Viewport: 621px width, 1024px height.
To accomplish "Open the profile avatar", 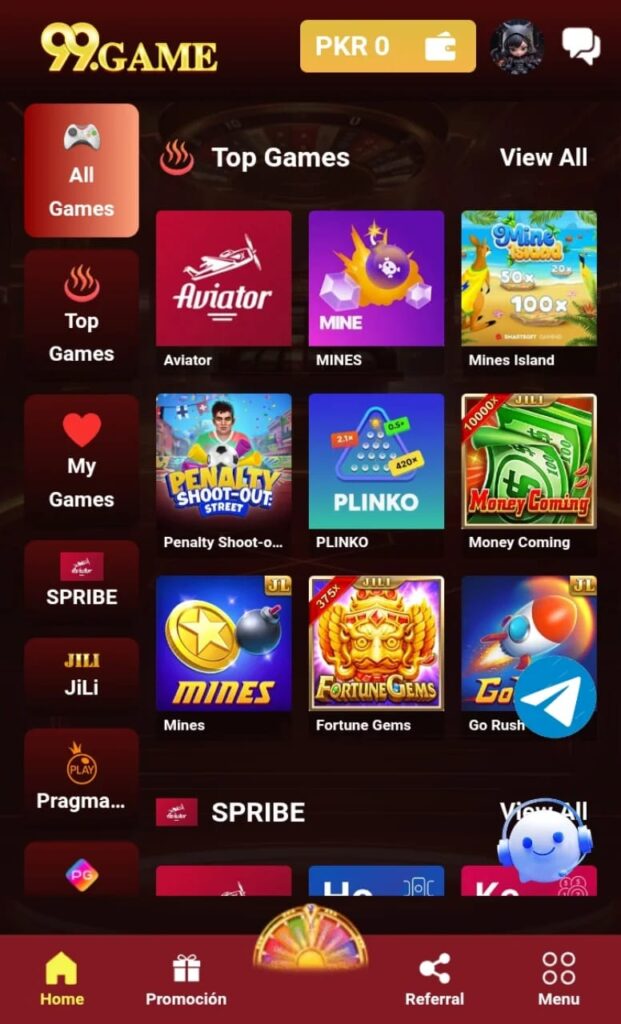I will coord(516,47).
